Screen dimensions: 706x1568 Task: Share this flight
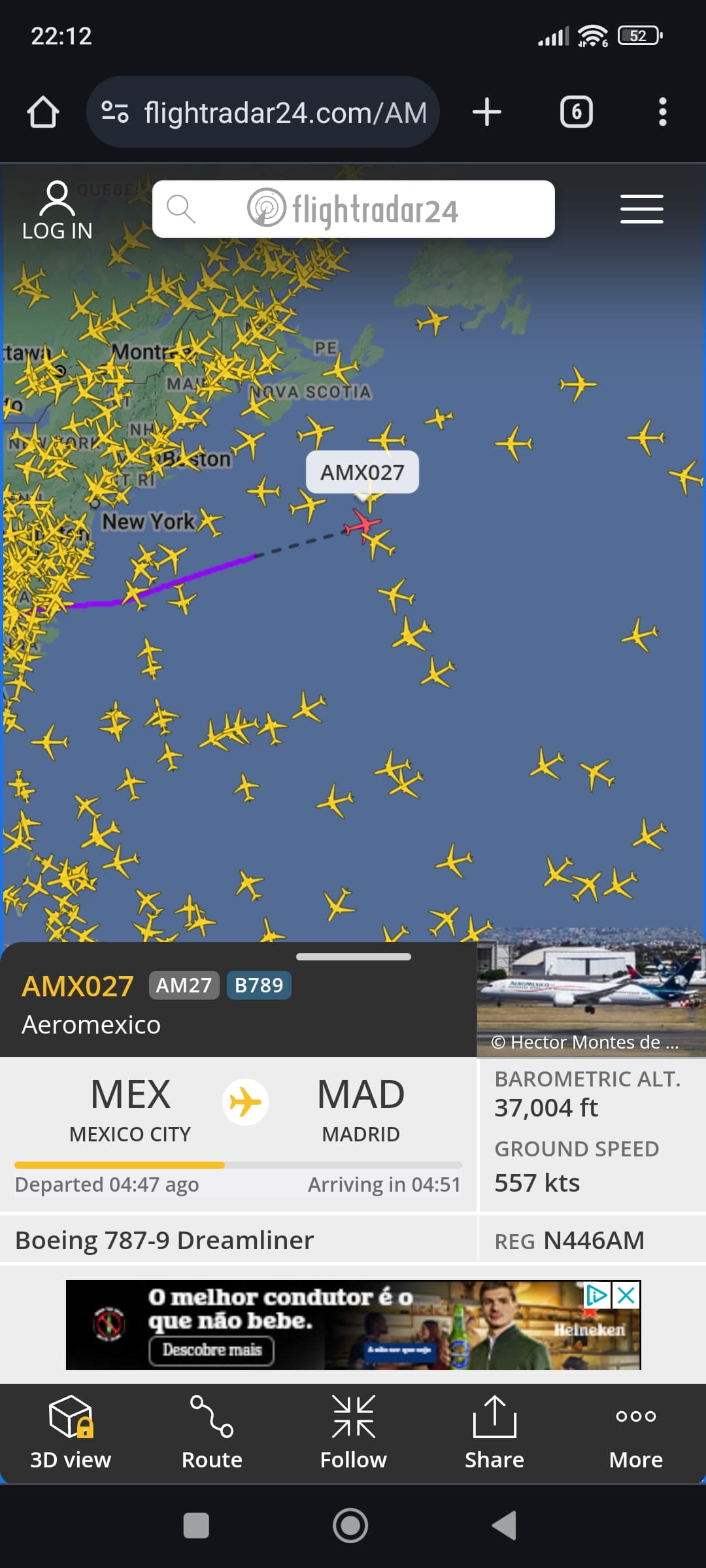(494, 1432)
